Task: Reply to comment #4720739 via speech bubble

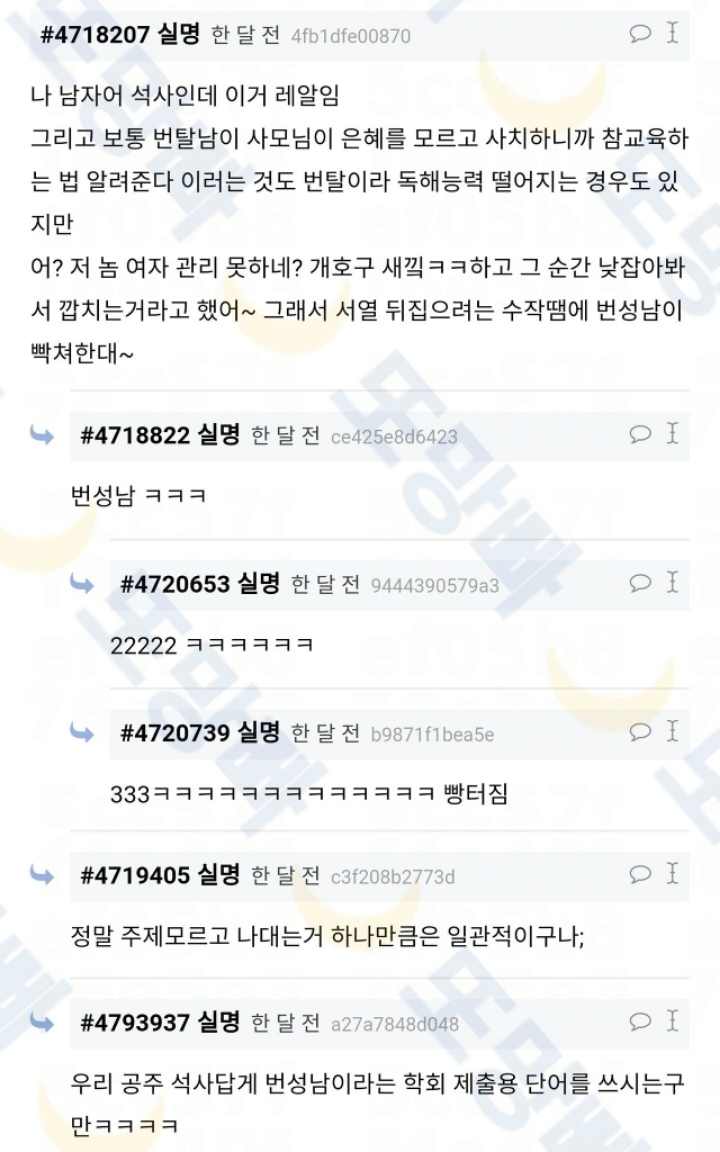Action: tap(640, 731)
